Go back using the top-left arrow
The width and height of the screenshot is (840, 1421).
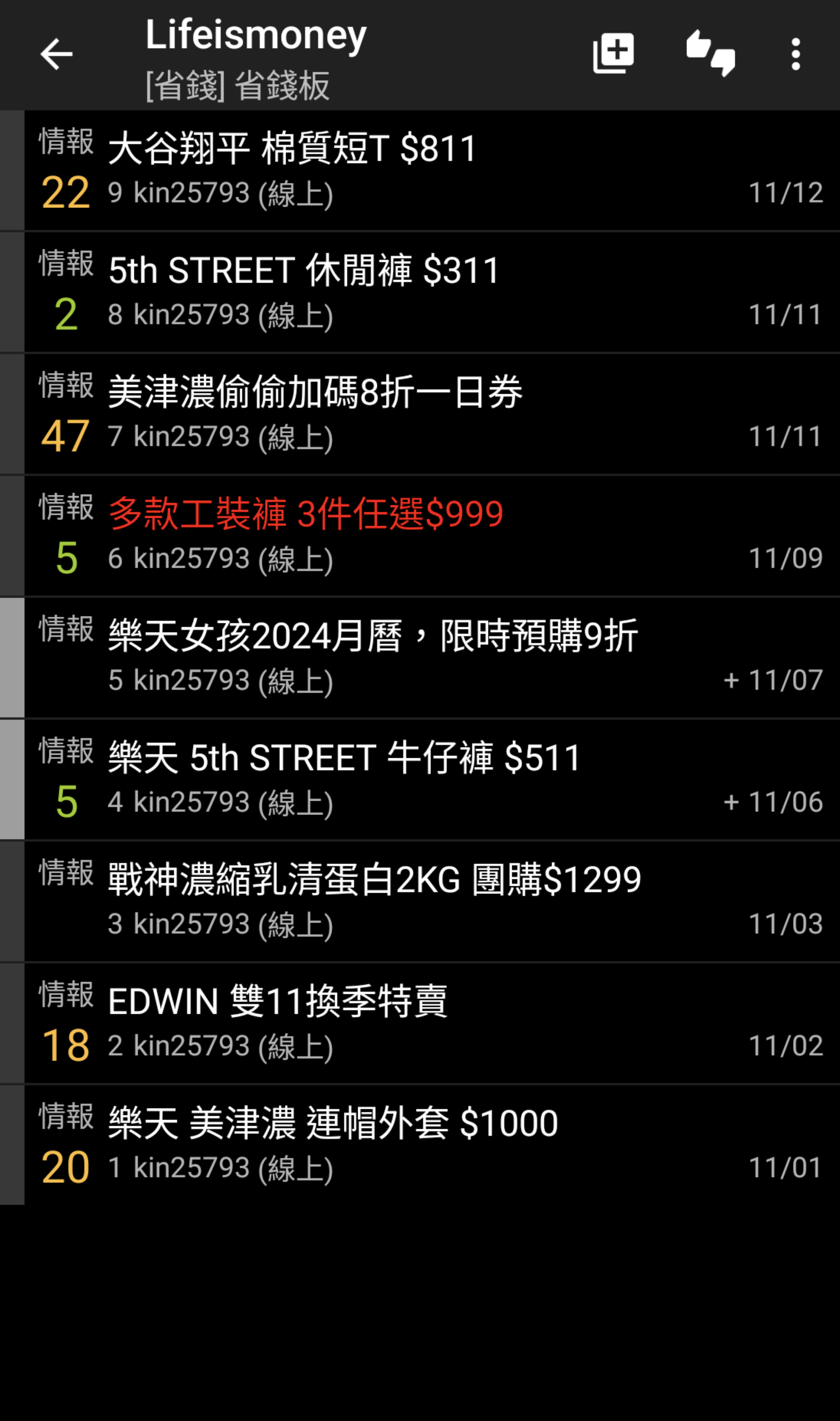point(57,54)
